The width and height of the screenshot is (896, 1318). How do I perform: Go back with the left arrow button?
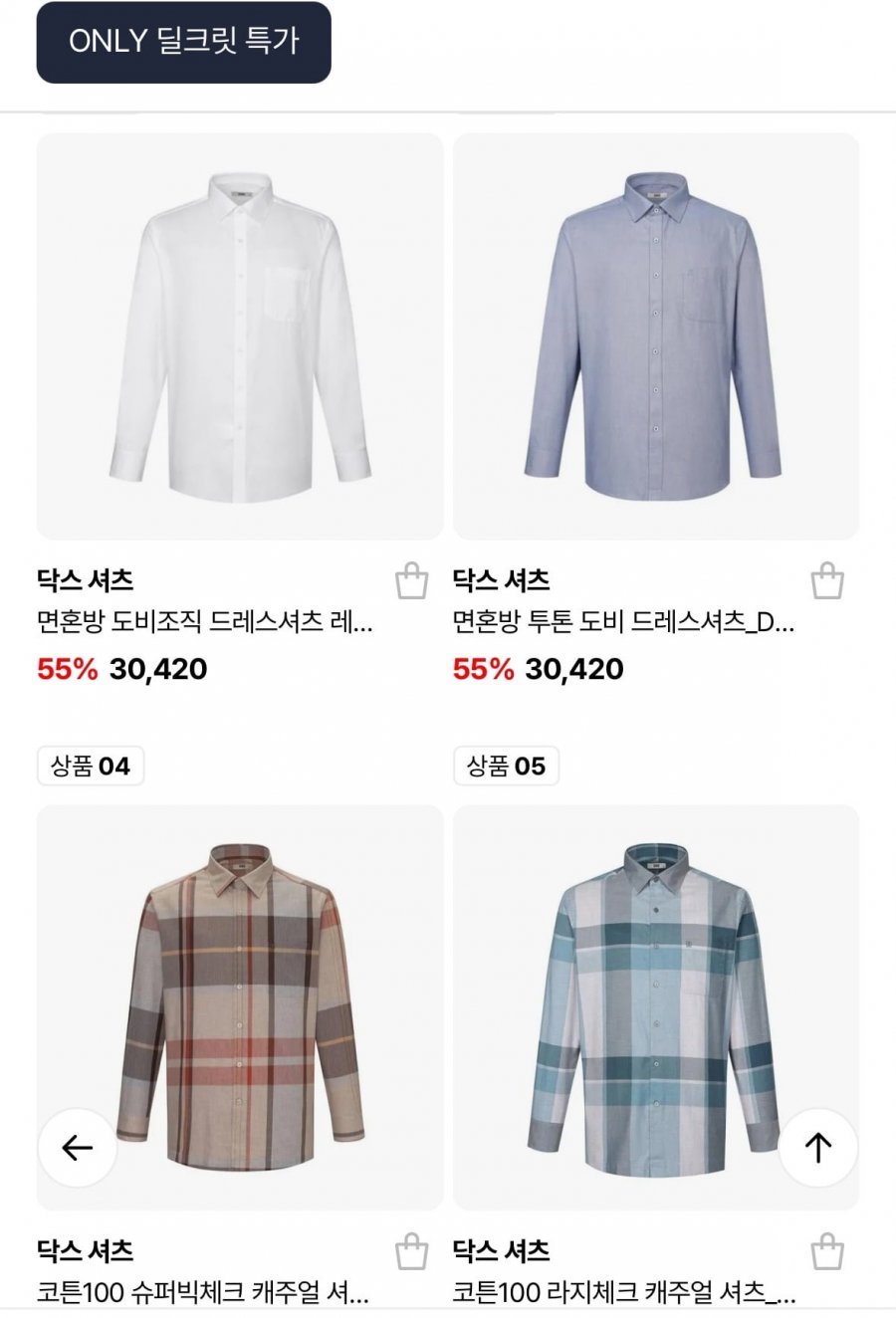click(x=78, y=1148)
